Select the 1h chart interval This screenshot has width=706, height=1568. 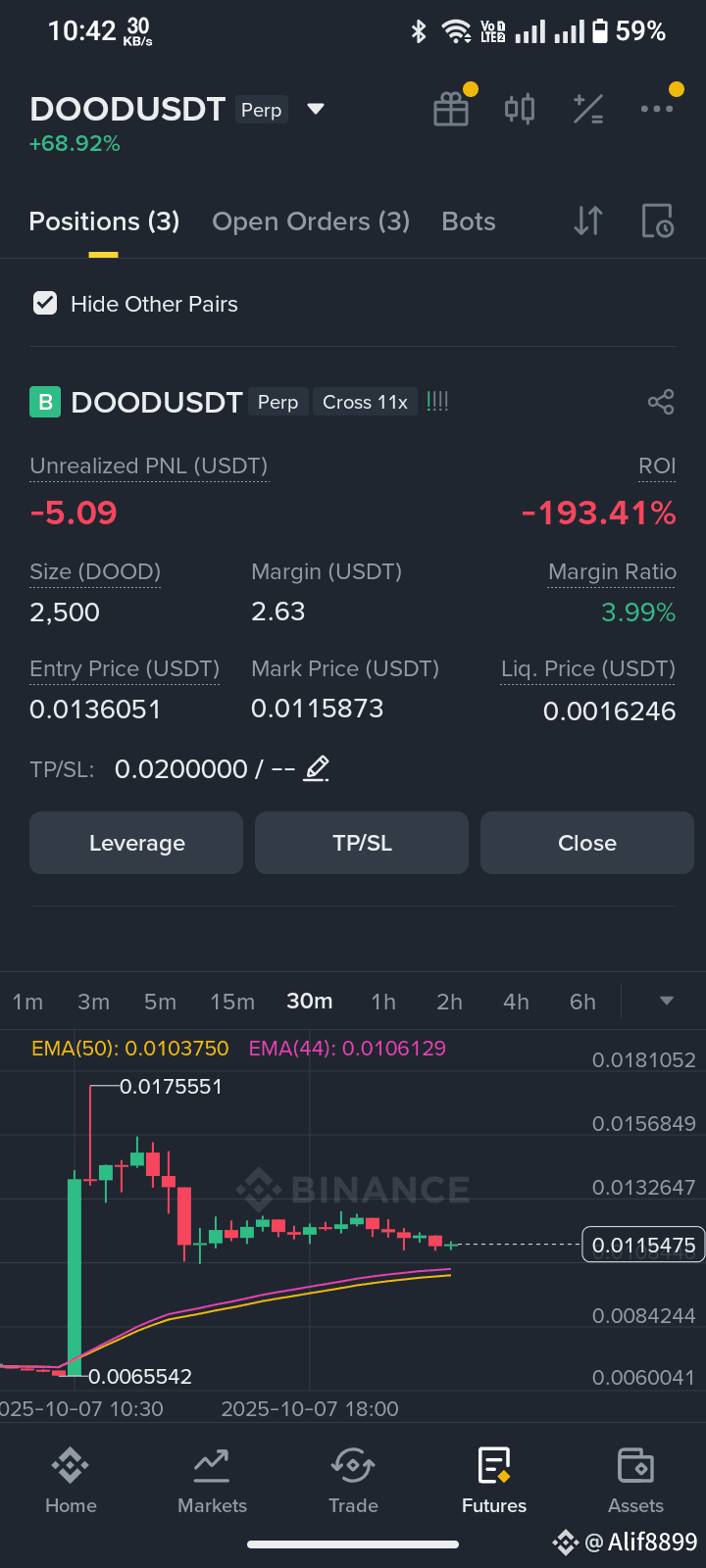[x=383, y=1002]
